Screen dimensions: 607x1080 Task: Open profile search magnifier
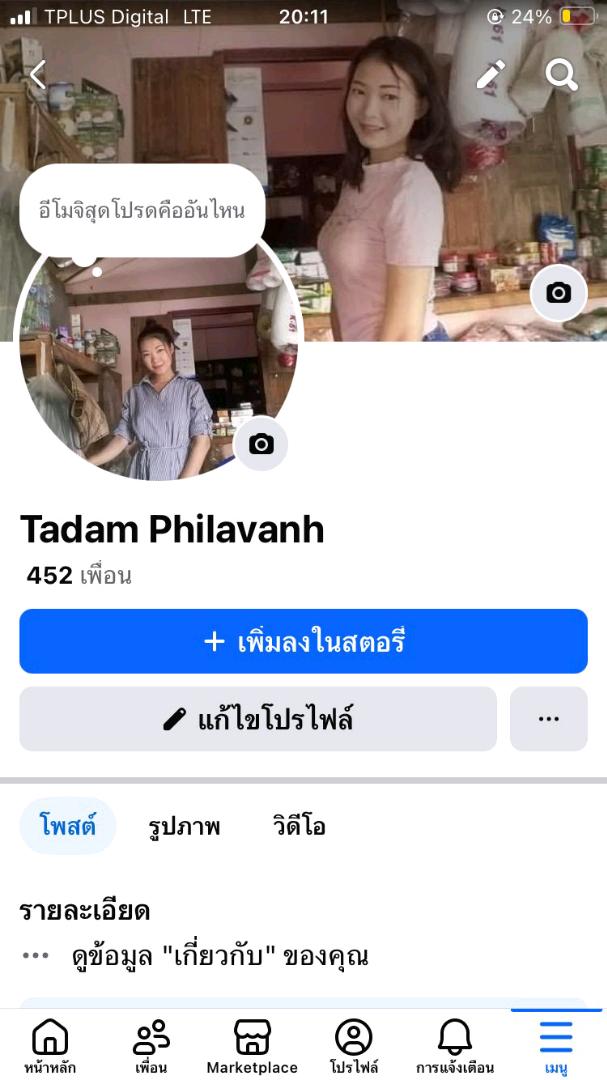click(x=561, y=74)
